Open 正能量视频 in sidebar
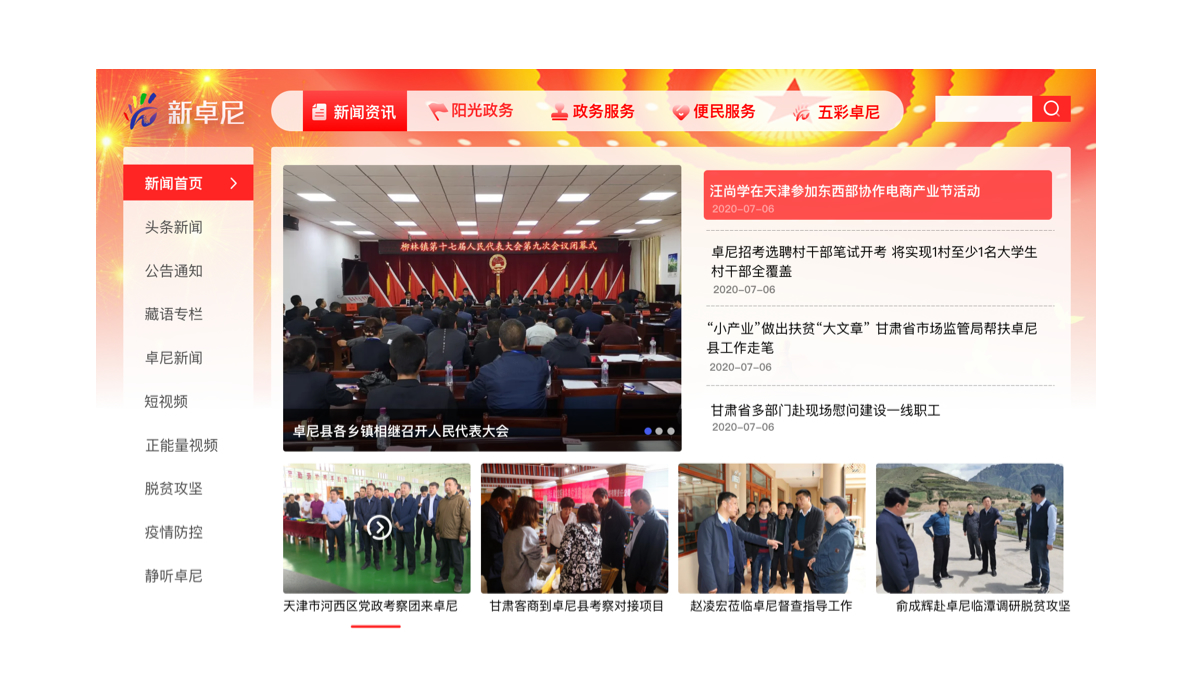Screen dimensions: 1200x700 (182, 445)
